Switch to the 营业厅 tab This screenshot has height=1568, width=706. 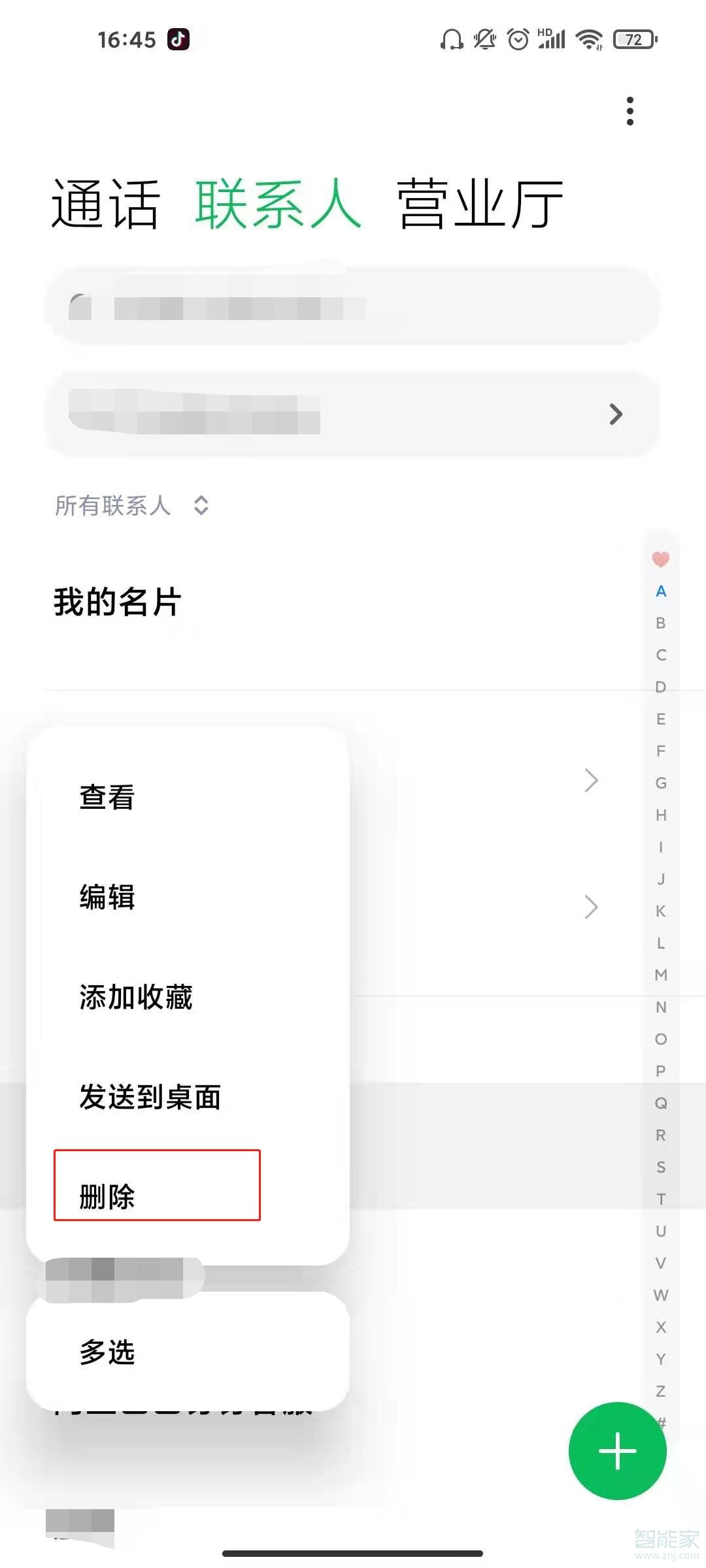[481, 203]
